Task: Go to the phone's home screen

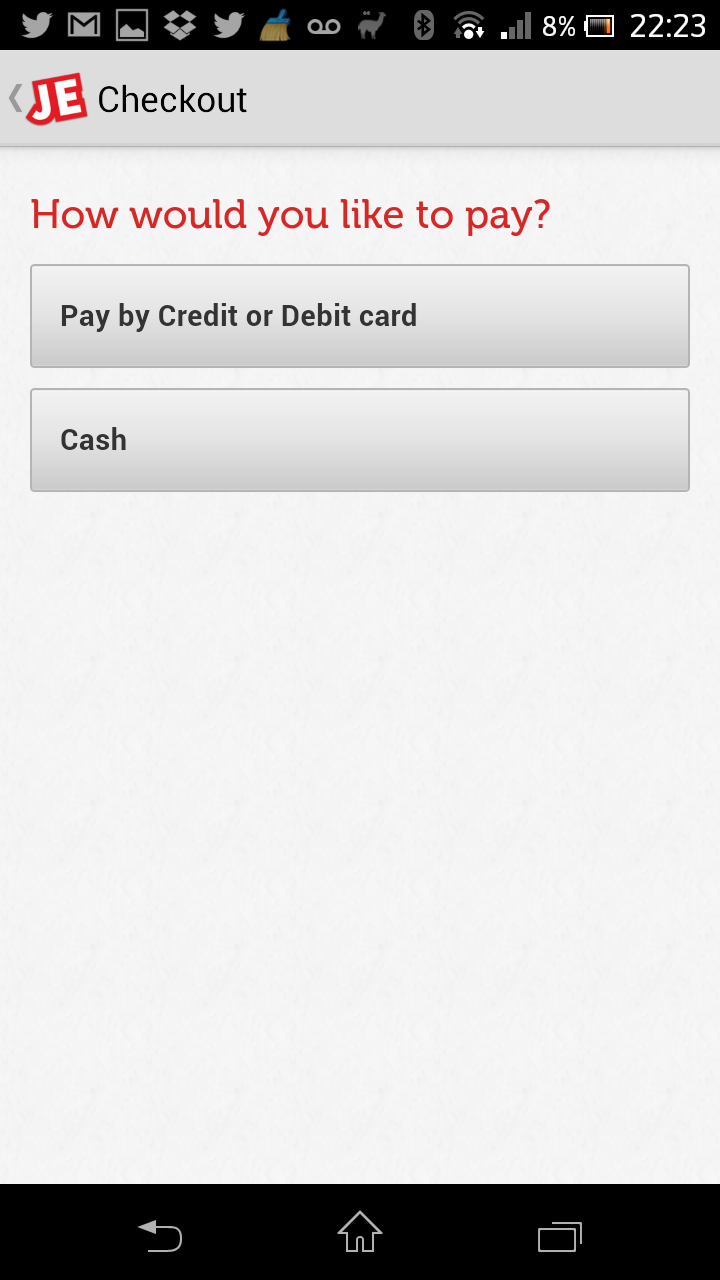Action: [360, 1232]
